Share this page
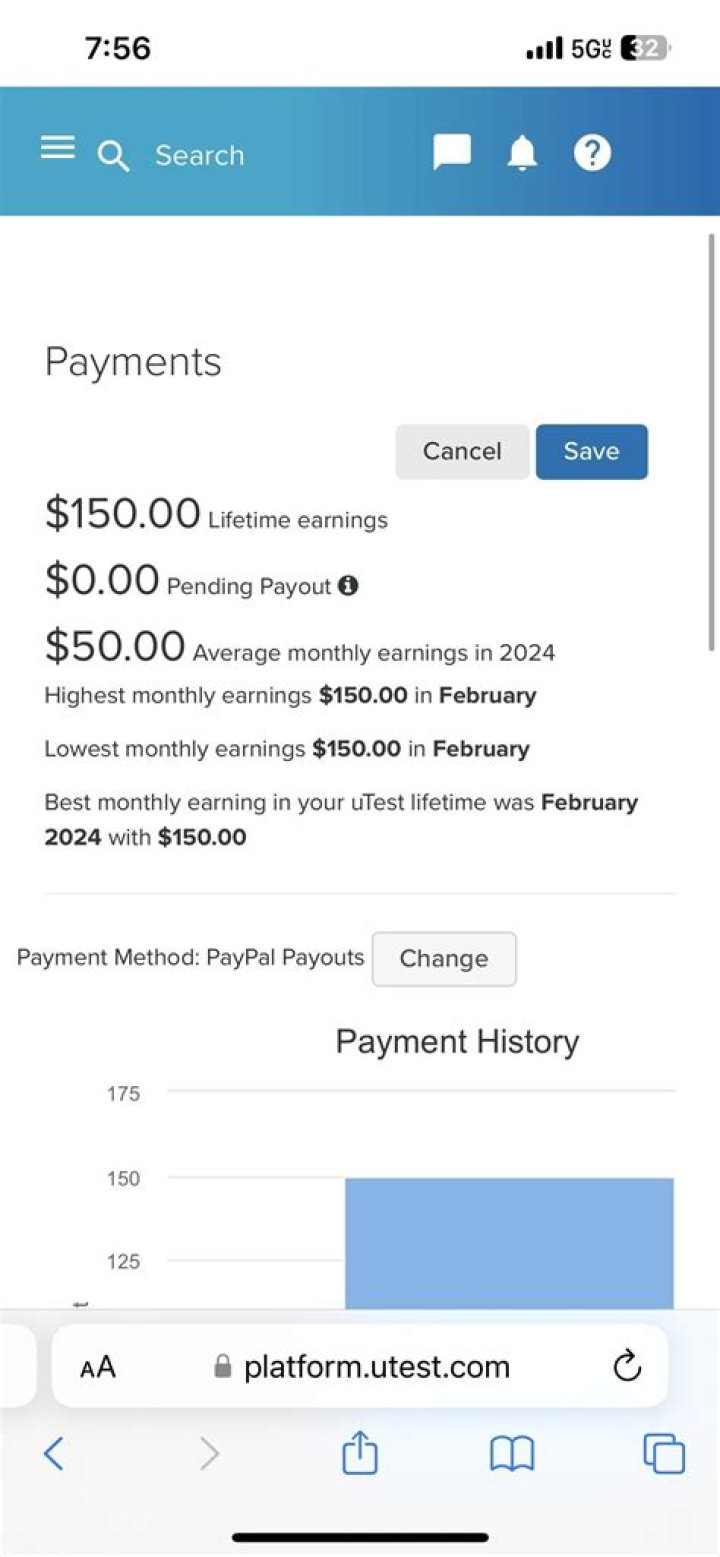This screenshot has width=720, height=1557. 360,1452
